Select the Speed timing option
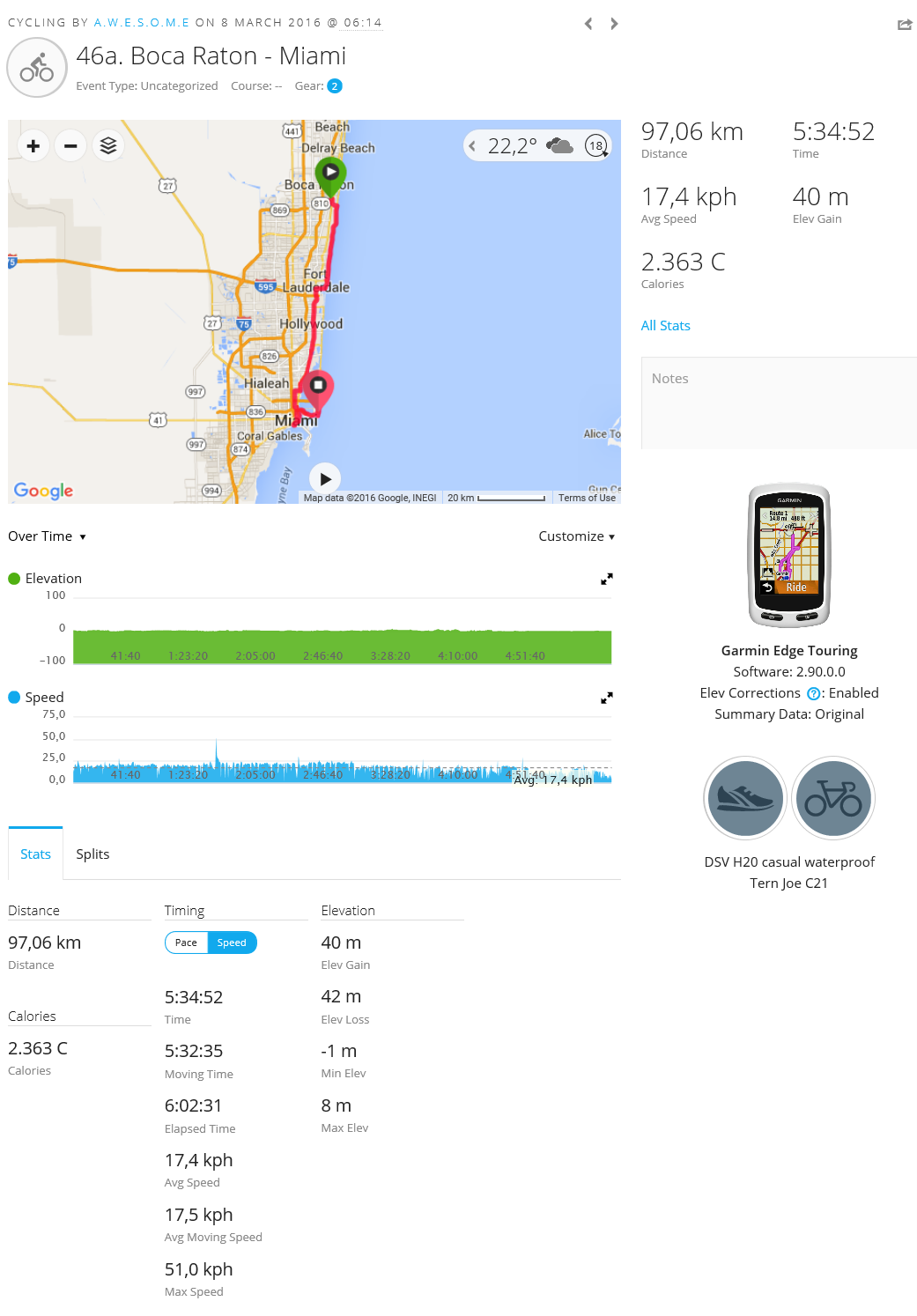The width and height of the screenshot is (917, 1316). click(232, 943)
